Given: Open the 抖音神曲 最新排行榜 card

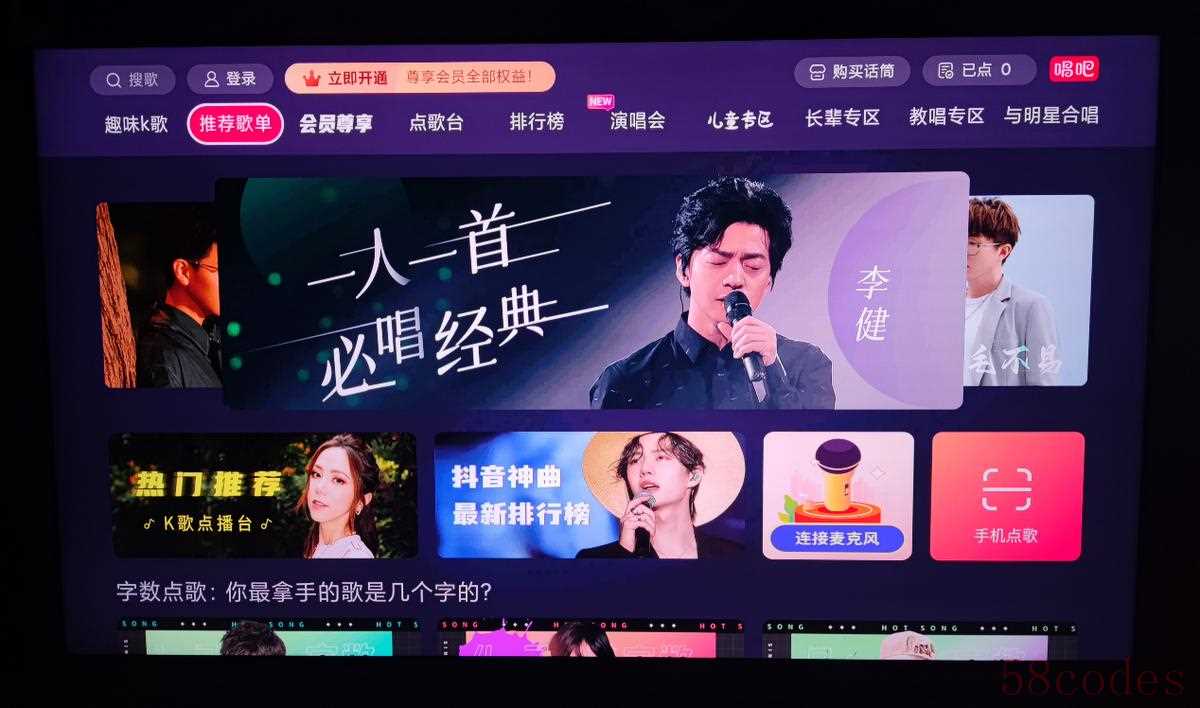Looking at the screenshot, I should [590, 496].
